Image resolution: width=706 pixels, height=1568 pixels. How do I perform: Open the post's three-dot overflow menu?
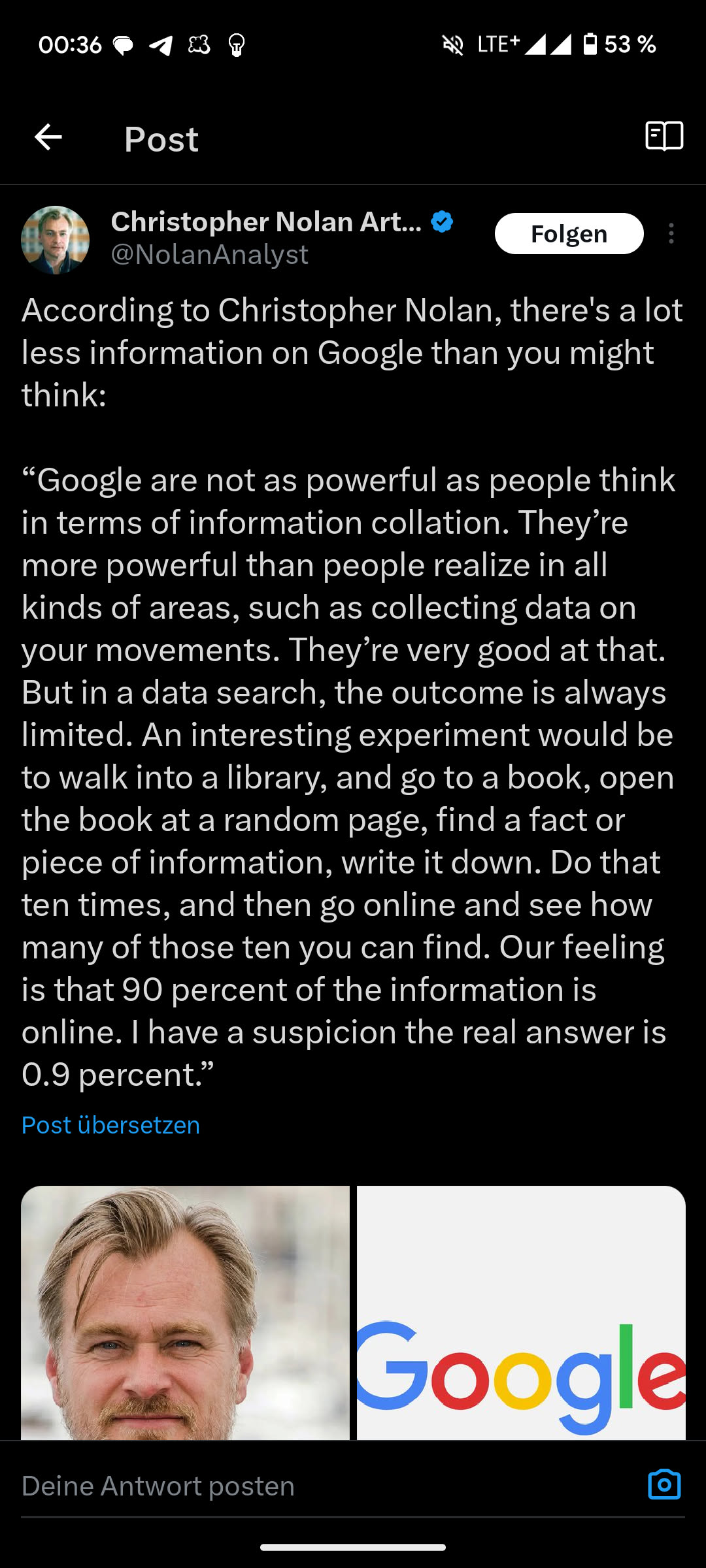(x=671, y=234)
